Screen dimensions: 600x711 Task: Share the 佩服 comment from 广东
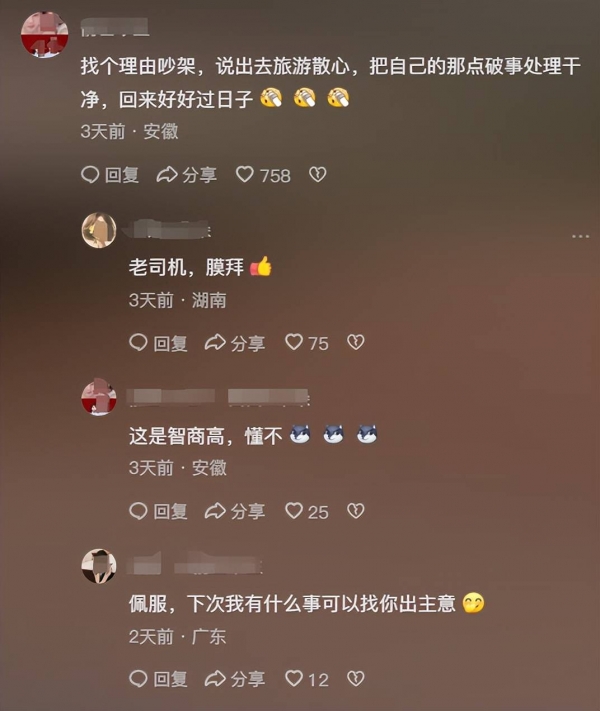pos(235,679)
